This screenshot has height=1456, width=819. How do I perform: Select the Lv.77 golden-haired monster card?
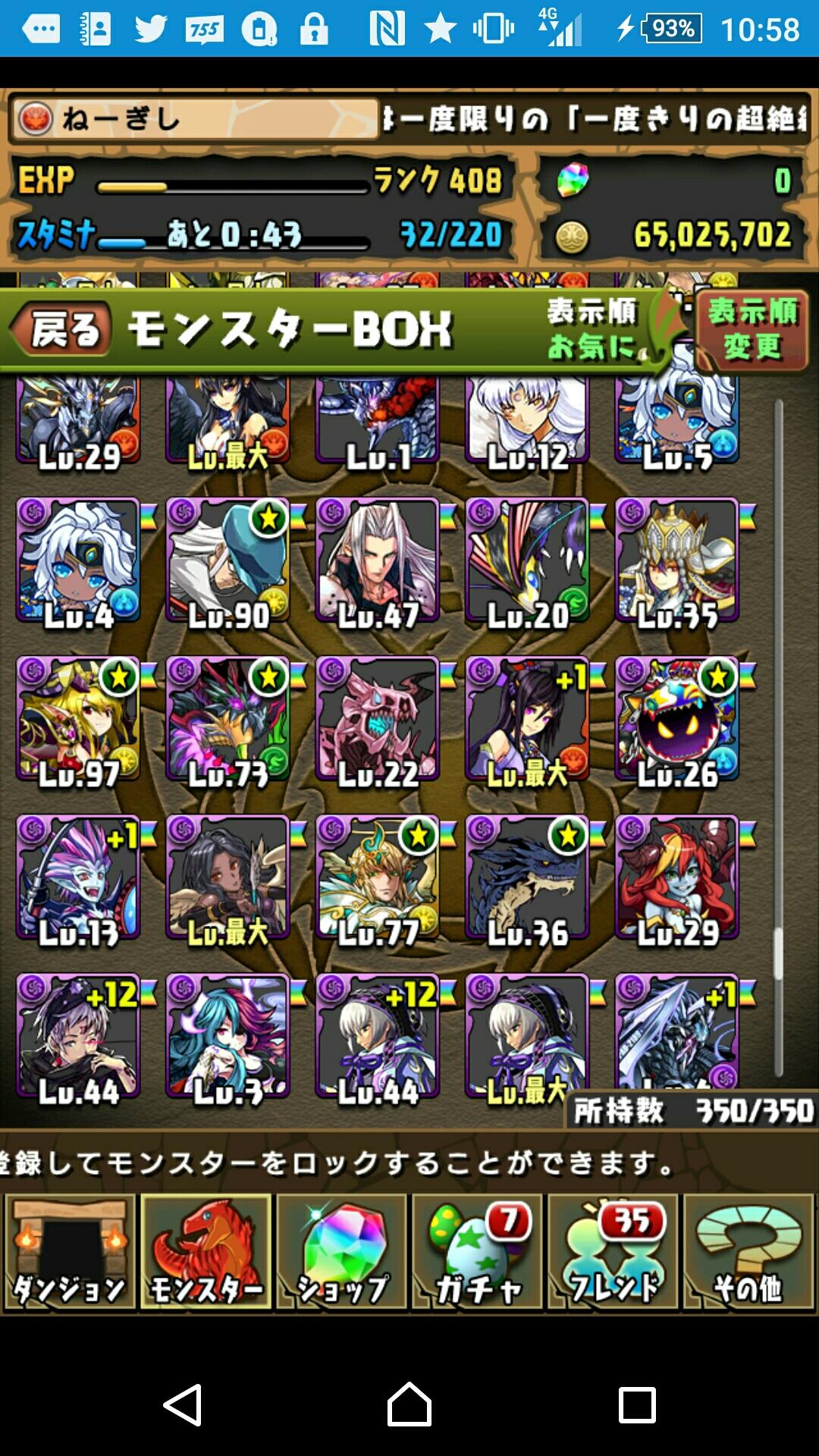pyautogui.click(x=377, y=880)
